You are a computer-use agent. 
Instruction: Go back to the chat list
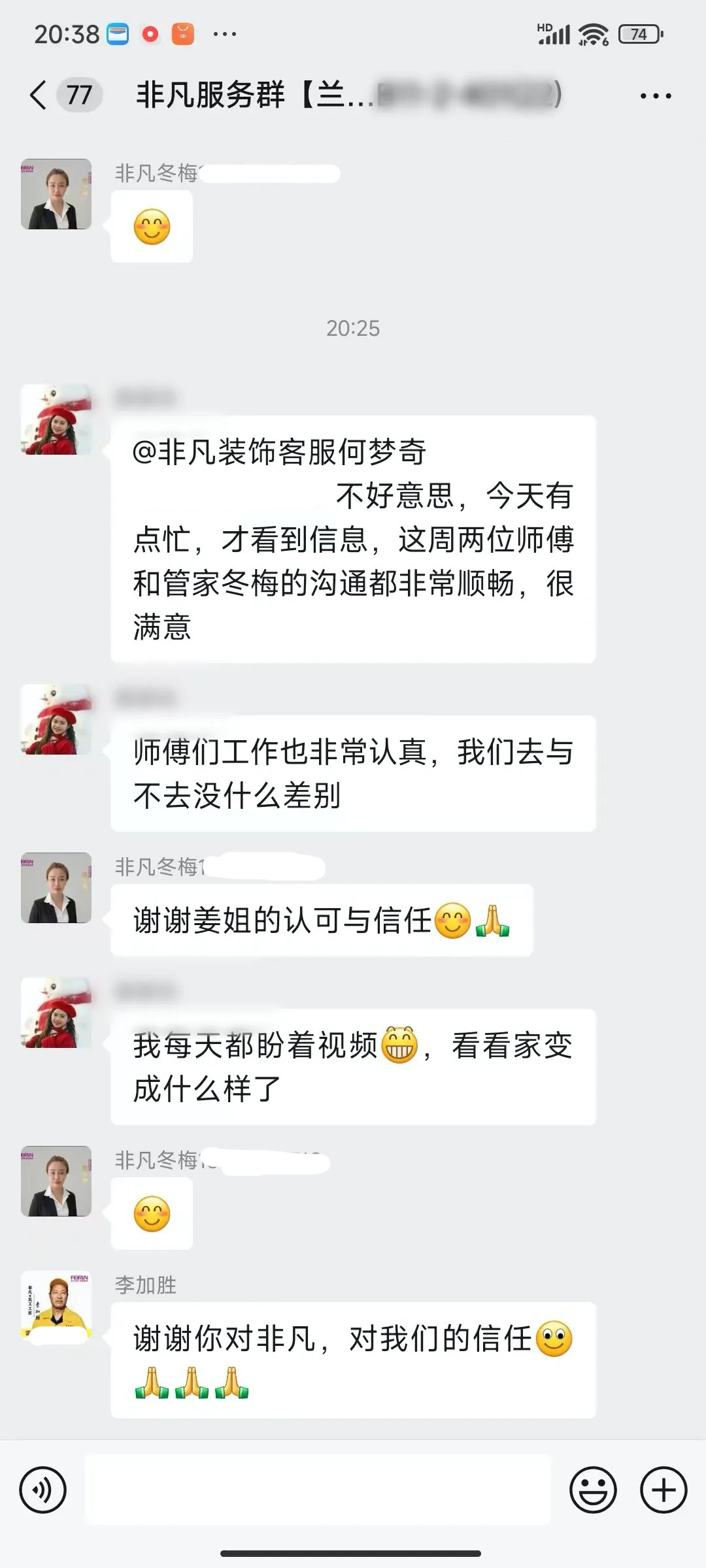[39, 95]
